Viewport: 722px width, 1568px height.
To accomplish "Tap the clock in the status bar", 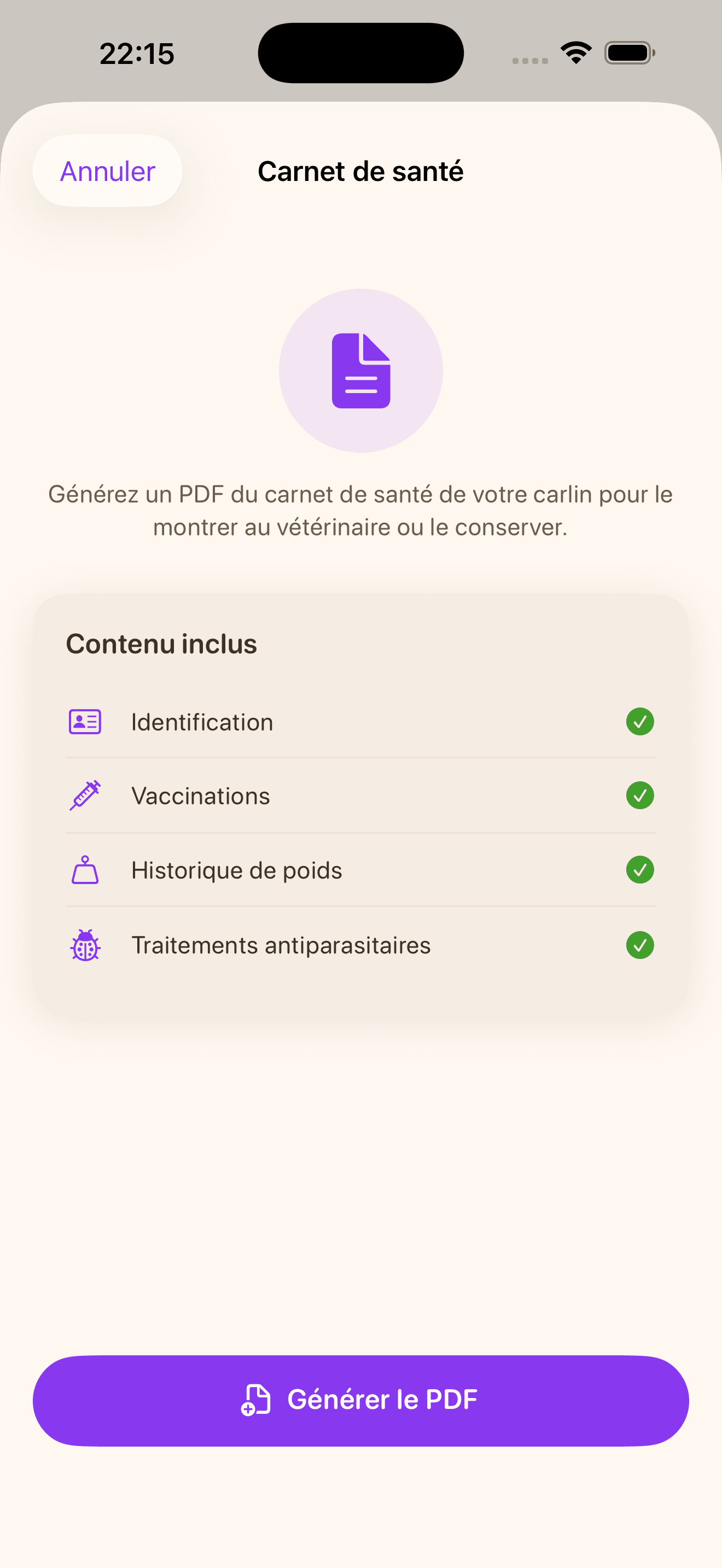I will (135, 52).
